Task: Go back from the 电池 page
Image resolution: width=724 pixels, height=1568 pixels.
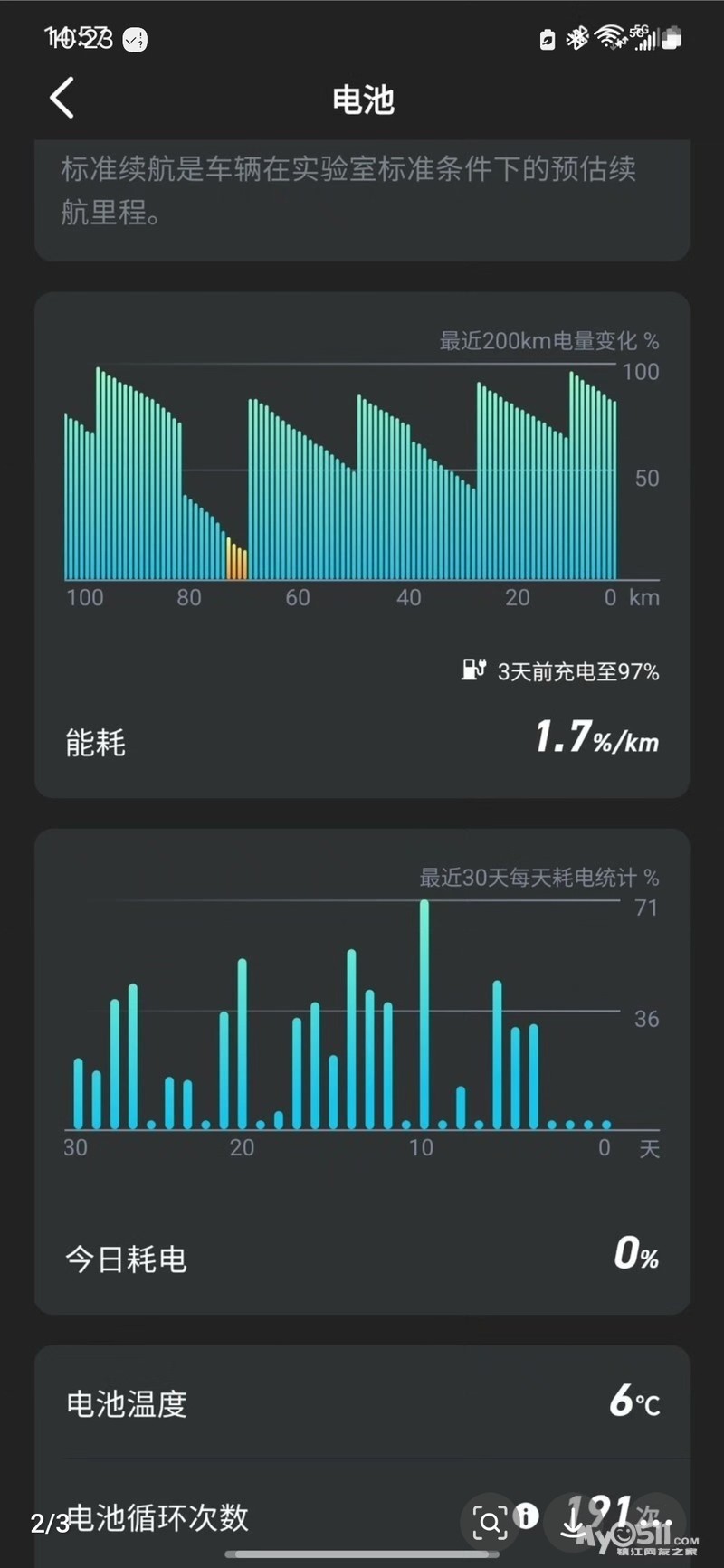Action: [x=62, y=98]
